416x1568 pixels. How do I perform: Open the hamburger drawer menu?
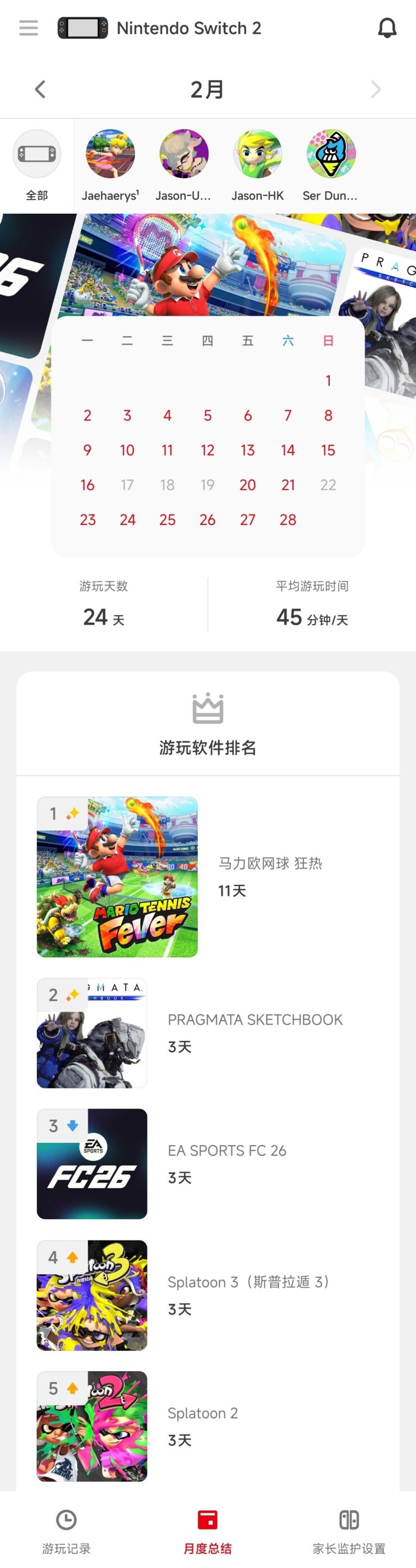29,28
